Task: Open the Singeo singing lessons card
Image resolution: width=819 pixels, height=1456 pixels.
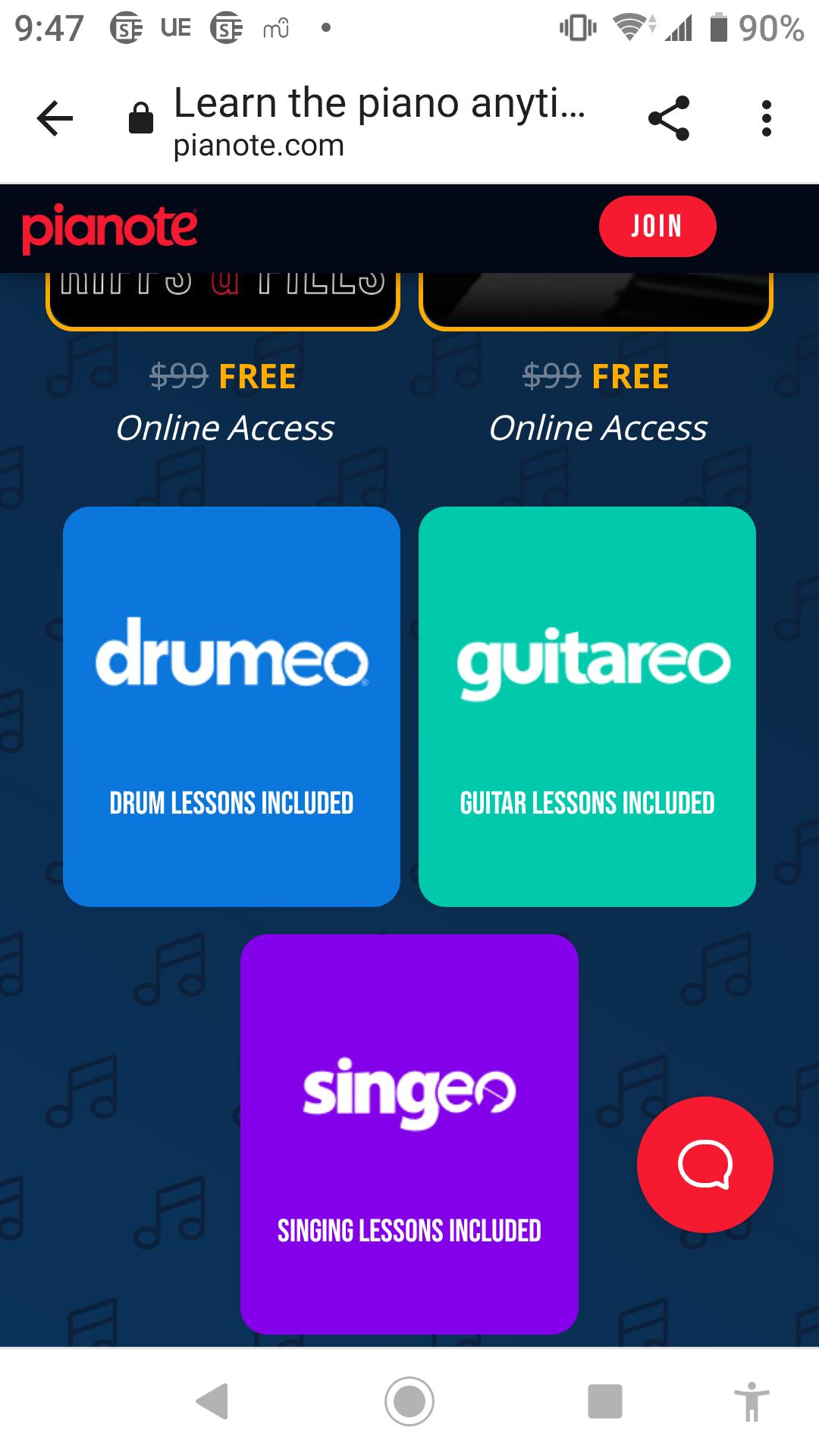Action: coord(409,1134)
